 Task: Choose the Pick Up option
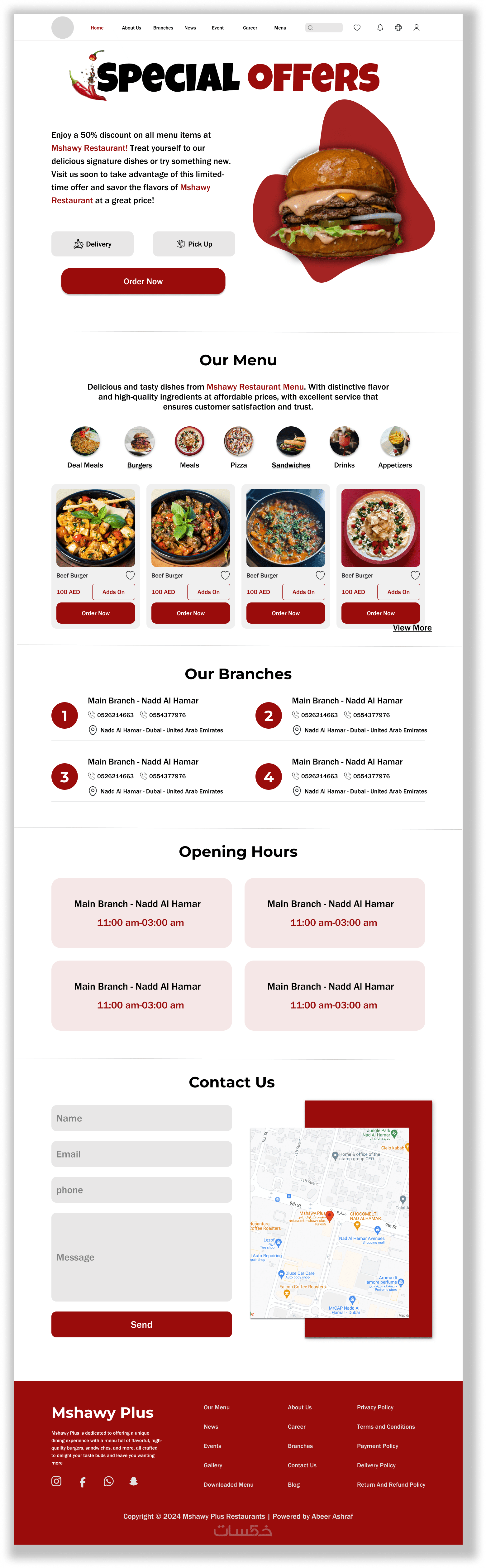coord(194,244)
